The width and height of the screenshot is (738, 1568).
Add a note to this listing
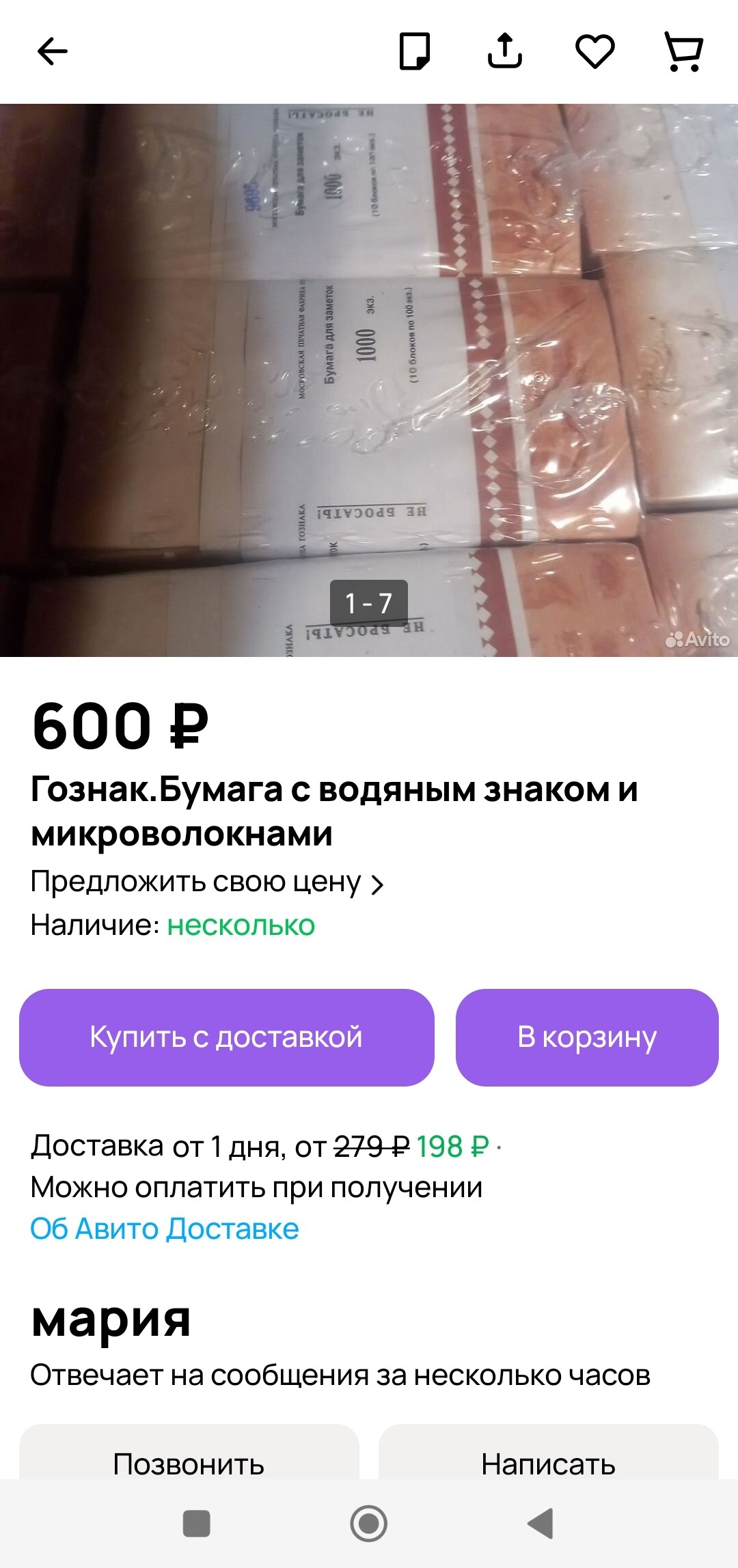pos(415,51)
